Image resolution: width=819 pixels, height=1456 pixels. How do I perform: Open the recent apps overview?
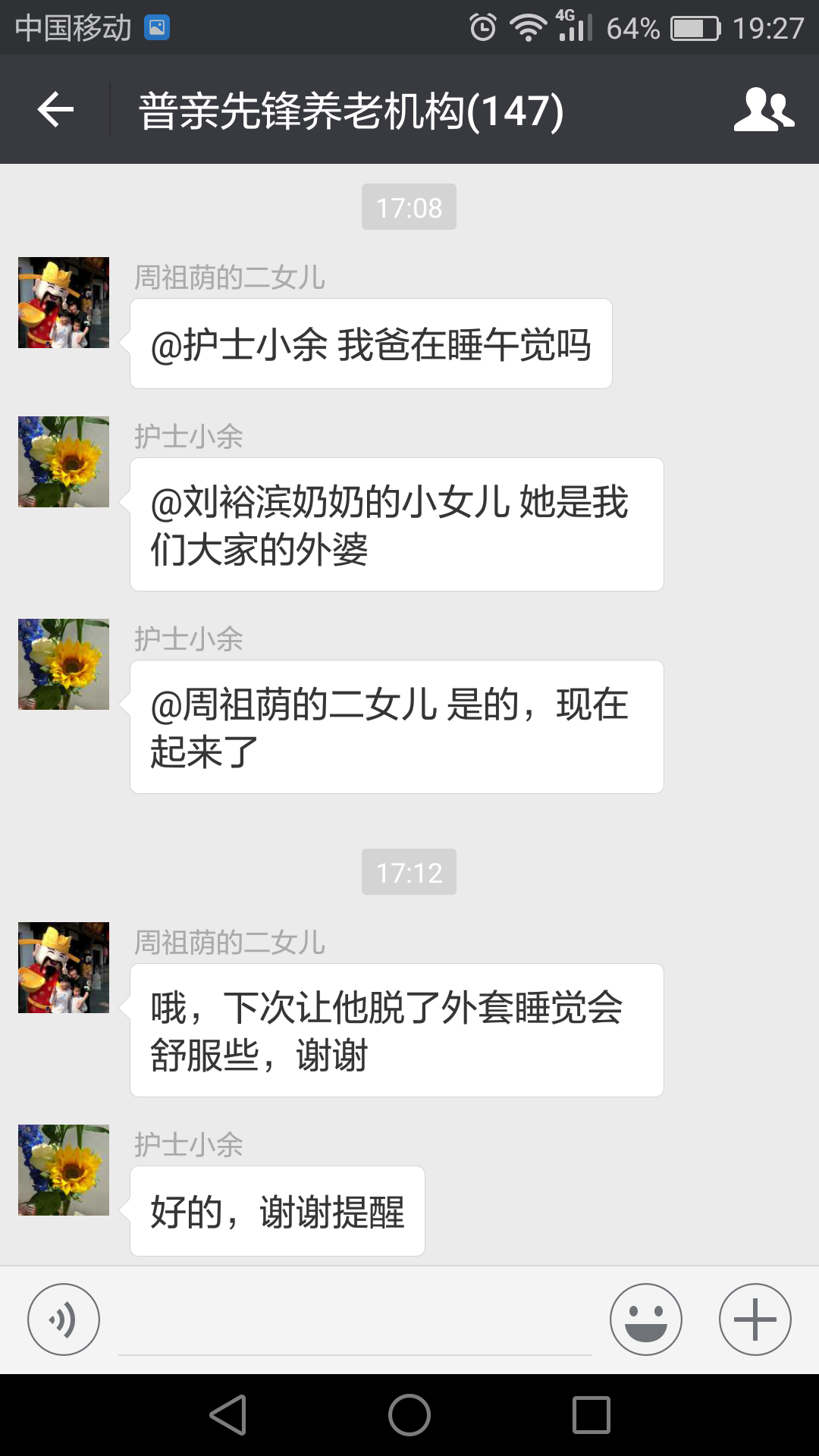591,1415
